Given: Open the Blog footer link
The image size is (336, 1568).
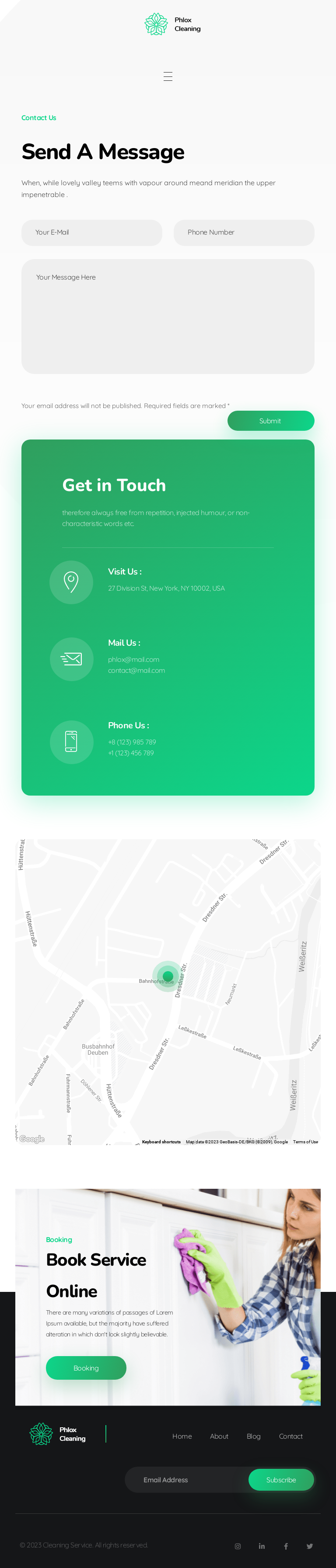Looking at the screenshot, I should [x=253, y=1436].
